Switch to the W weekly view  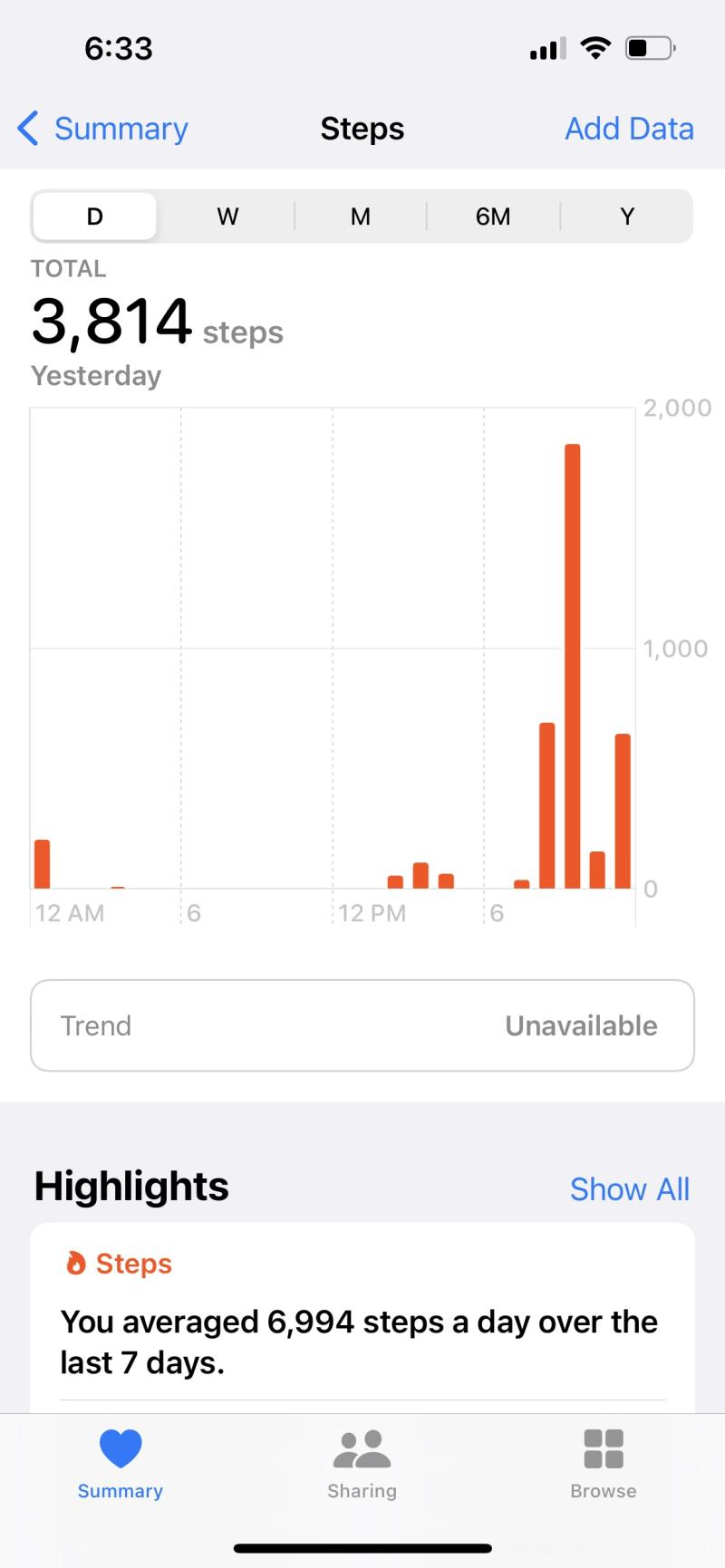pyautogui.click(x=227, y=216)
